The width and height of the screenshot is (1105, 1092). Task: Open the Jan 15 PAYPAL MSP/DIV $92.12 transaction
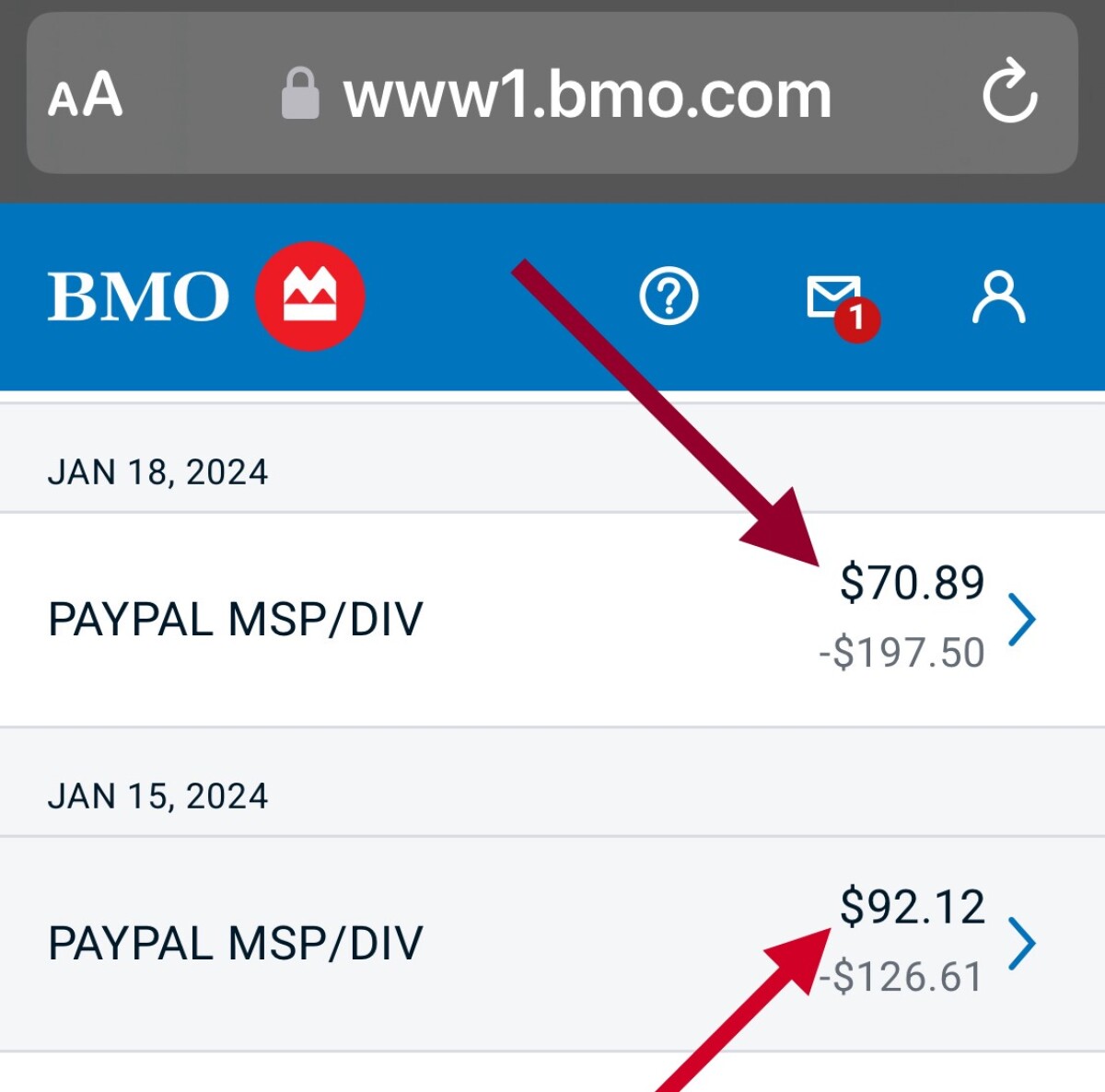(551, 943)
